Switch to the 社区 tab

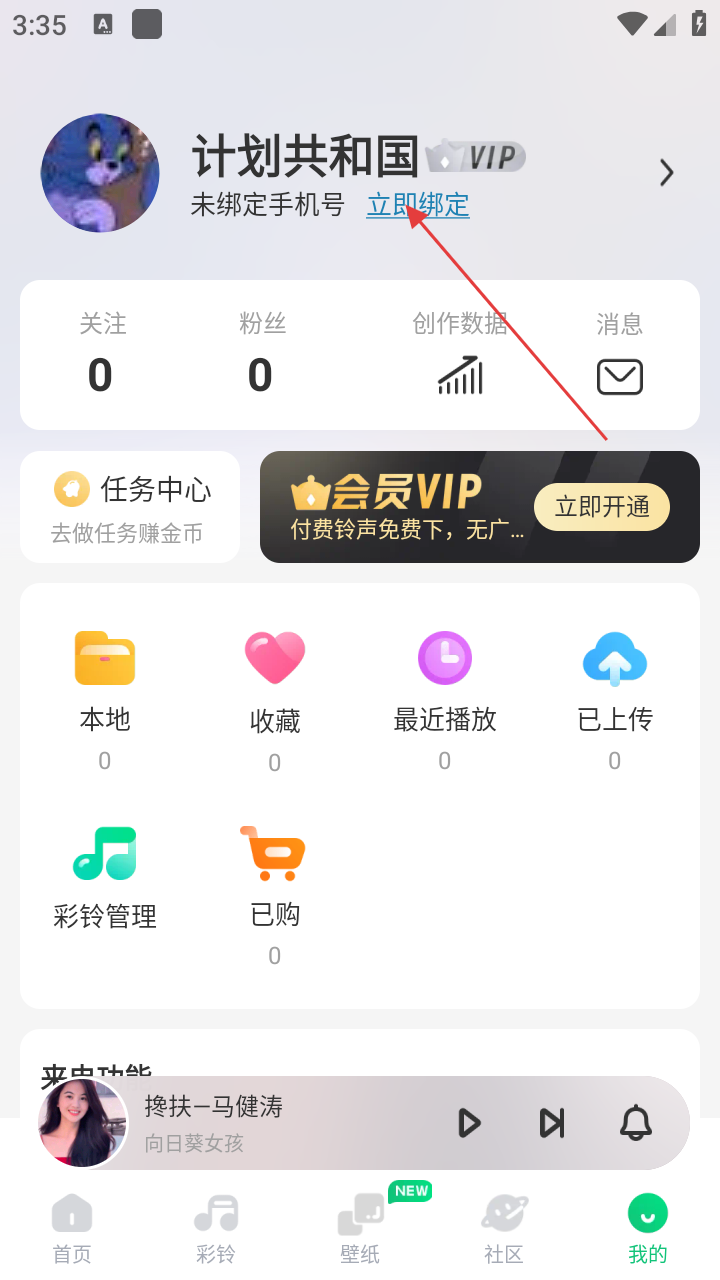(x=504, y=1230)
